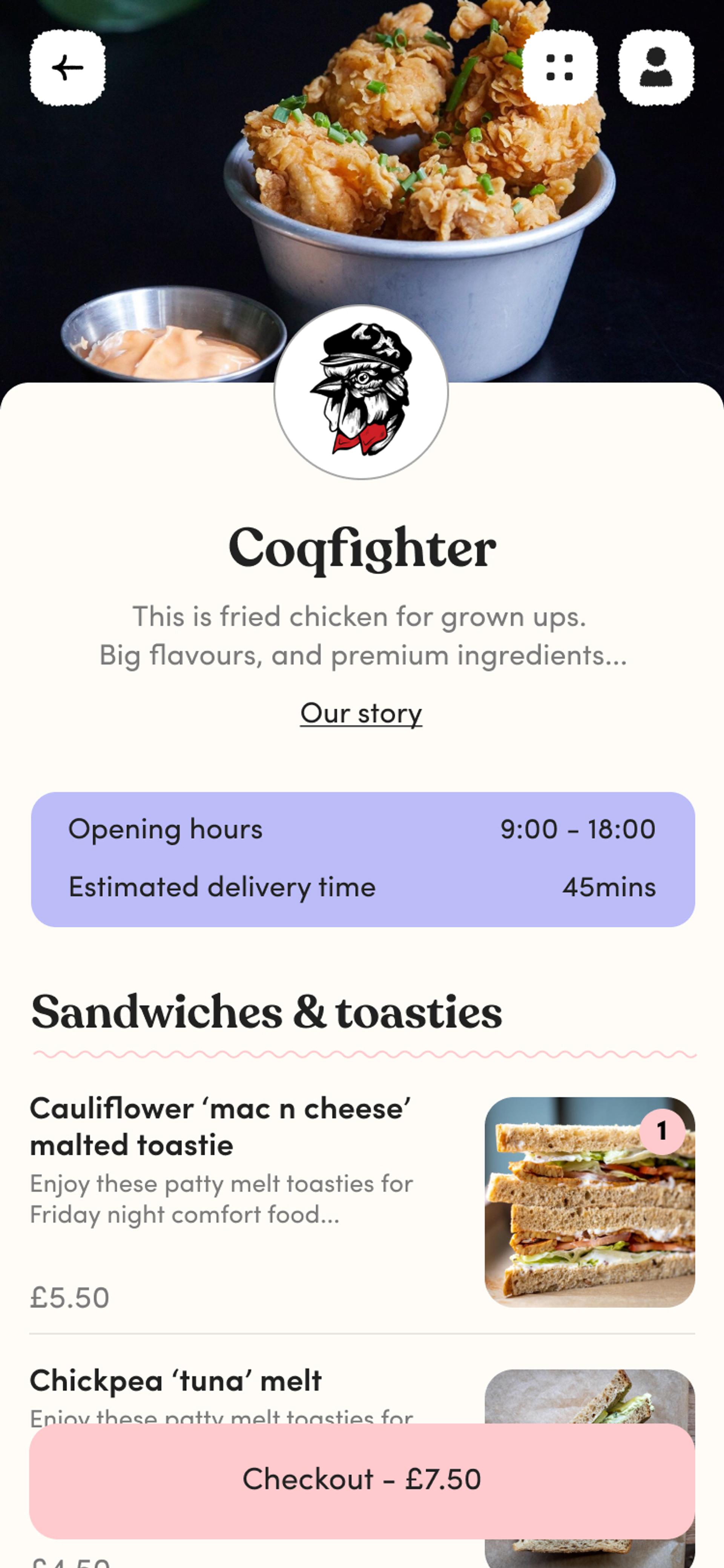Open the Cauliflower 'mac n cheese' toastie item
724x1568 pixels.
[x=220, y=1126]
